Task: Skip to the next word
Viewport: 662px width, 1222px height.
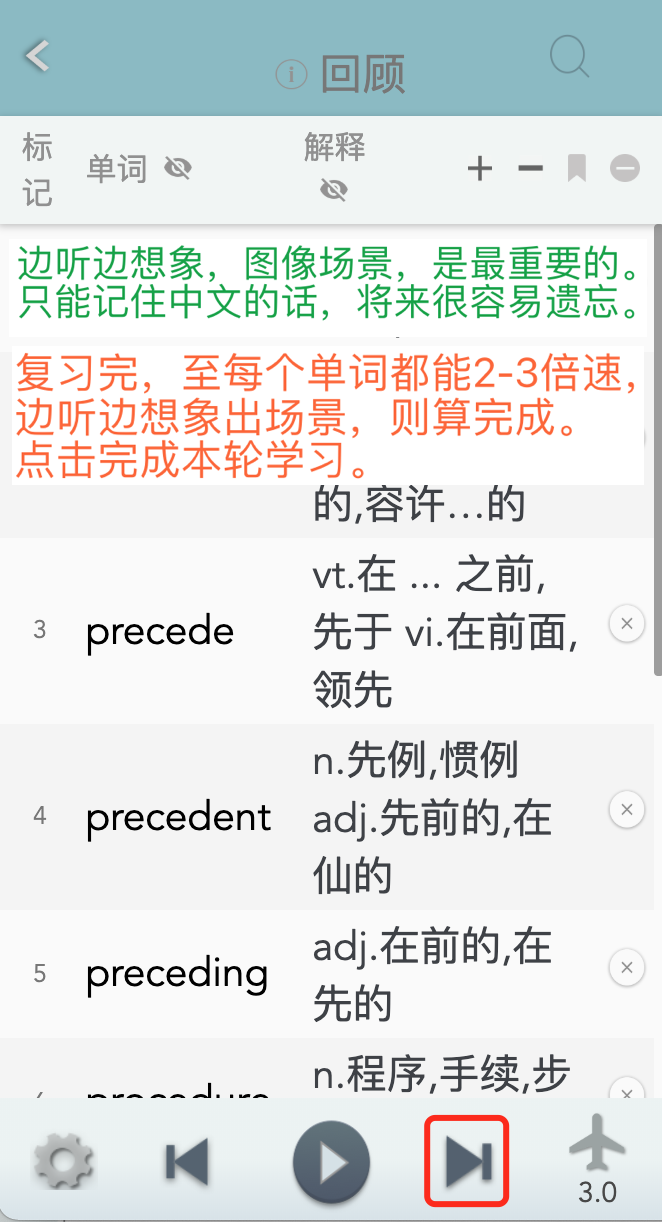Action: (x=468, y=1161)
